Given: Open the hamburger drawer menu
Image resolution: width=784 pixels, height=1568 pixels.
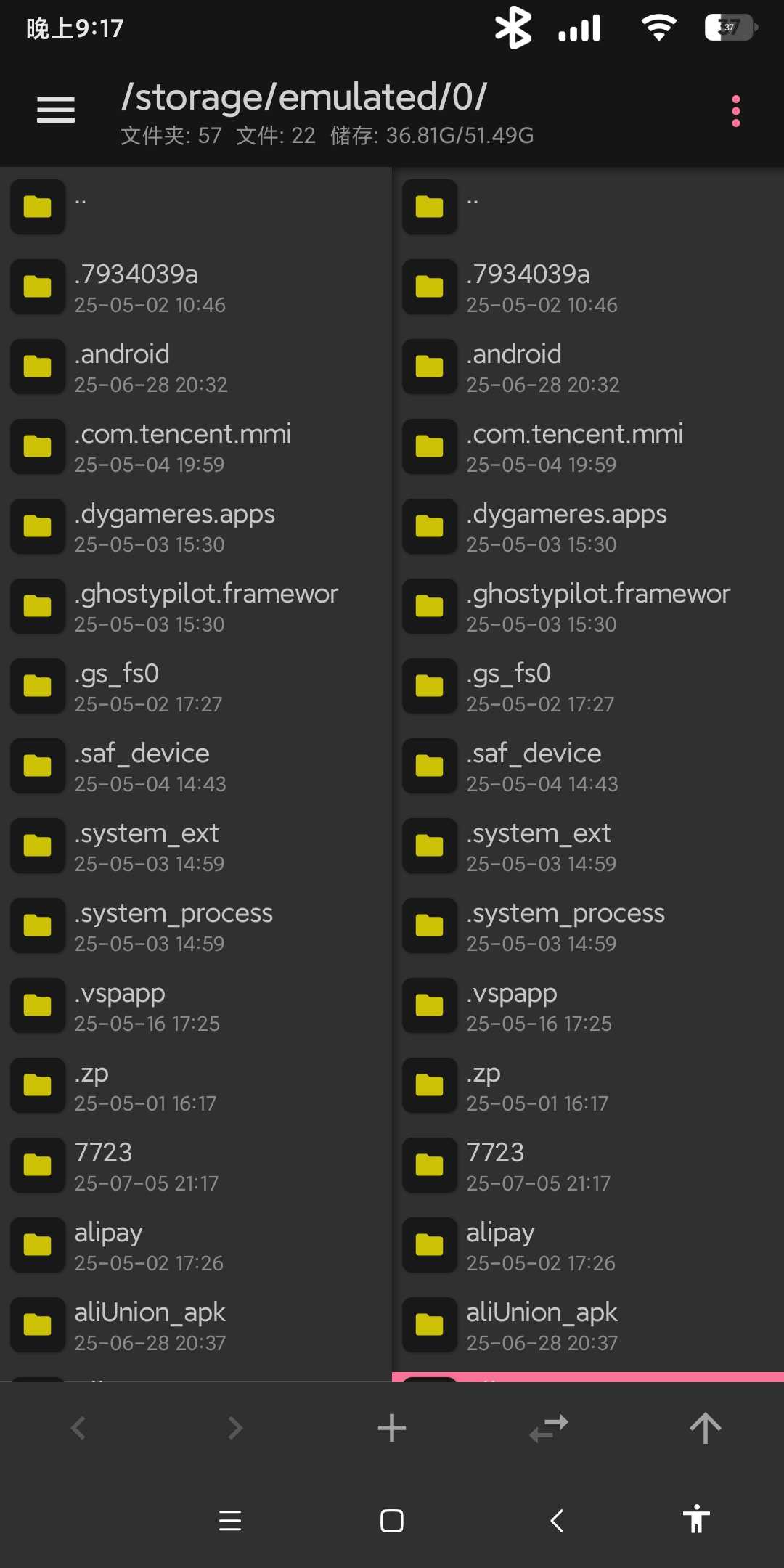Looking at the screenshot, I should pos(56,110).
